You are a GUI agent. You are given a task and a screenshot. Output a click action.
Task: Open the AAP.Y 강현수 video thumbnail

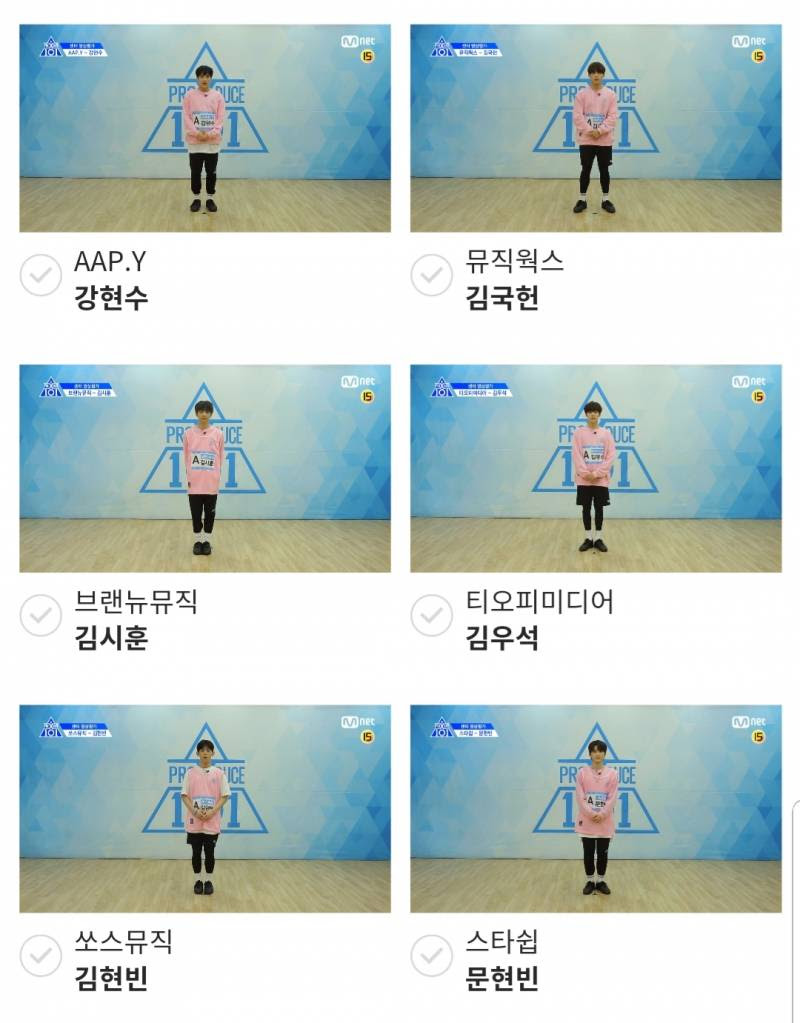[205, 129]
